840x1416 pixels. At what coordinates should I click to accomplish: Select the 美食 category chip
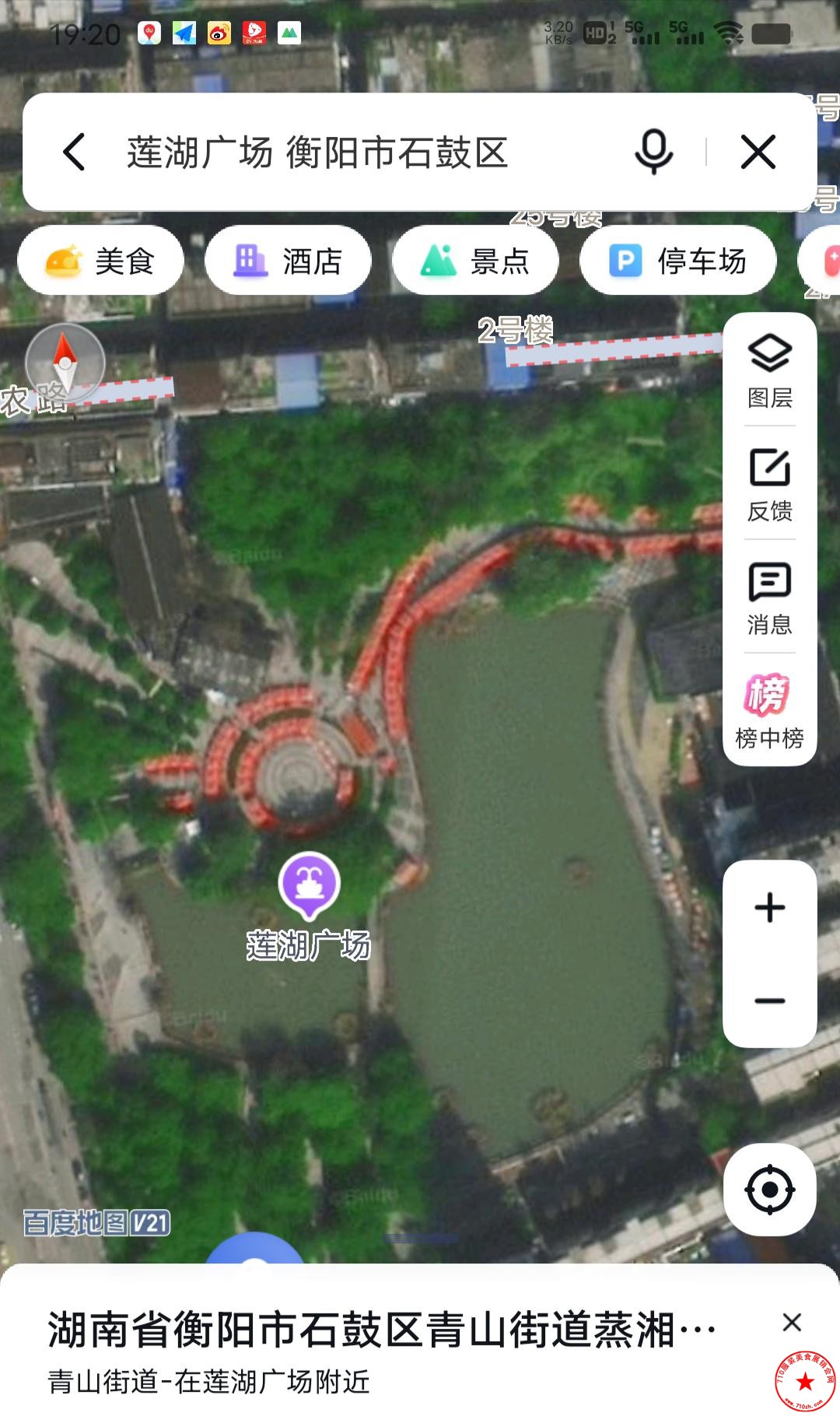(x=101, y=261)
